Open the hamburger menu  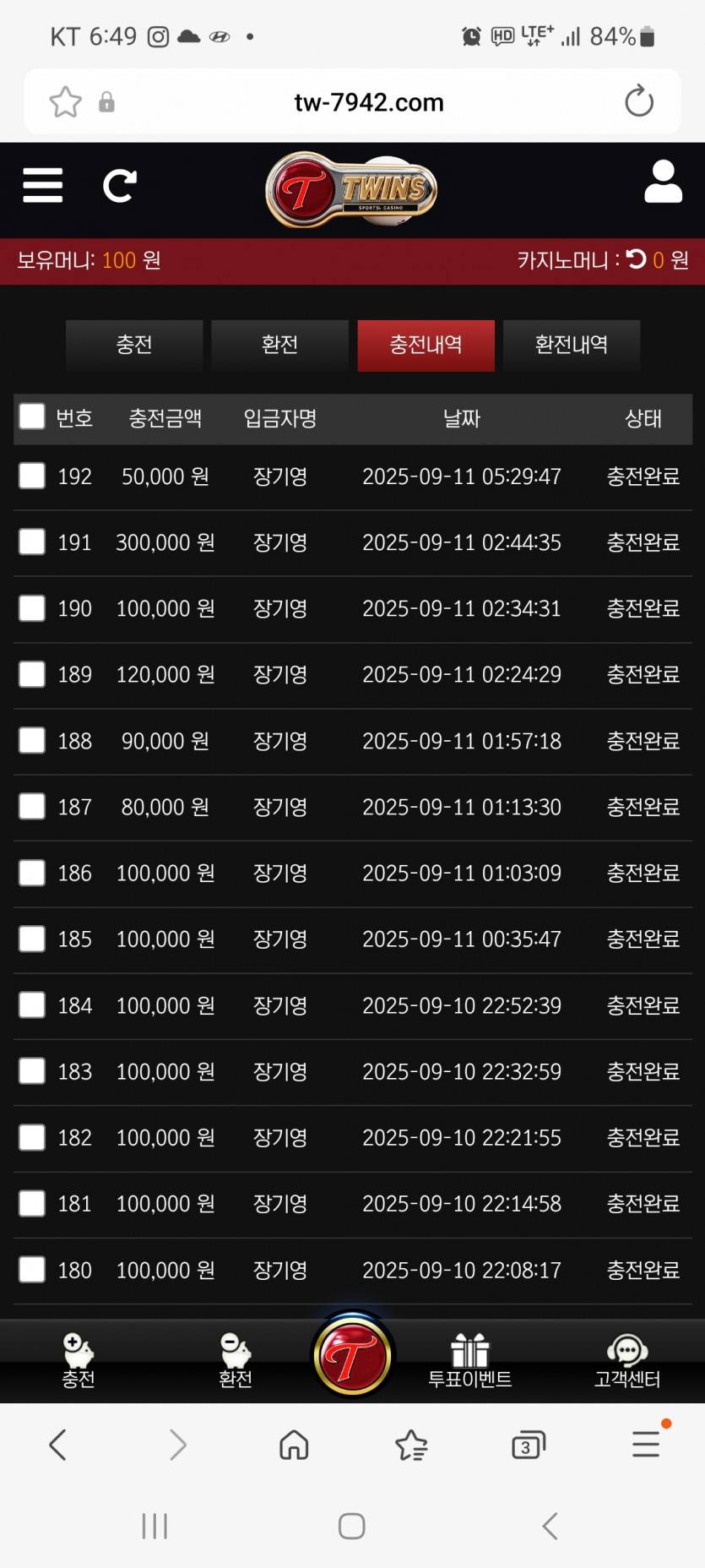43,186
